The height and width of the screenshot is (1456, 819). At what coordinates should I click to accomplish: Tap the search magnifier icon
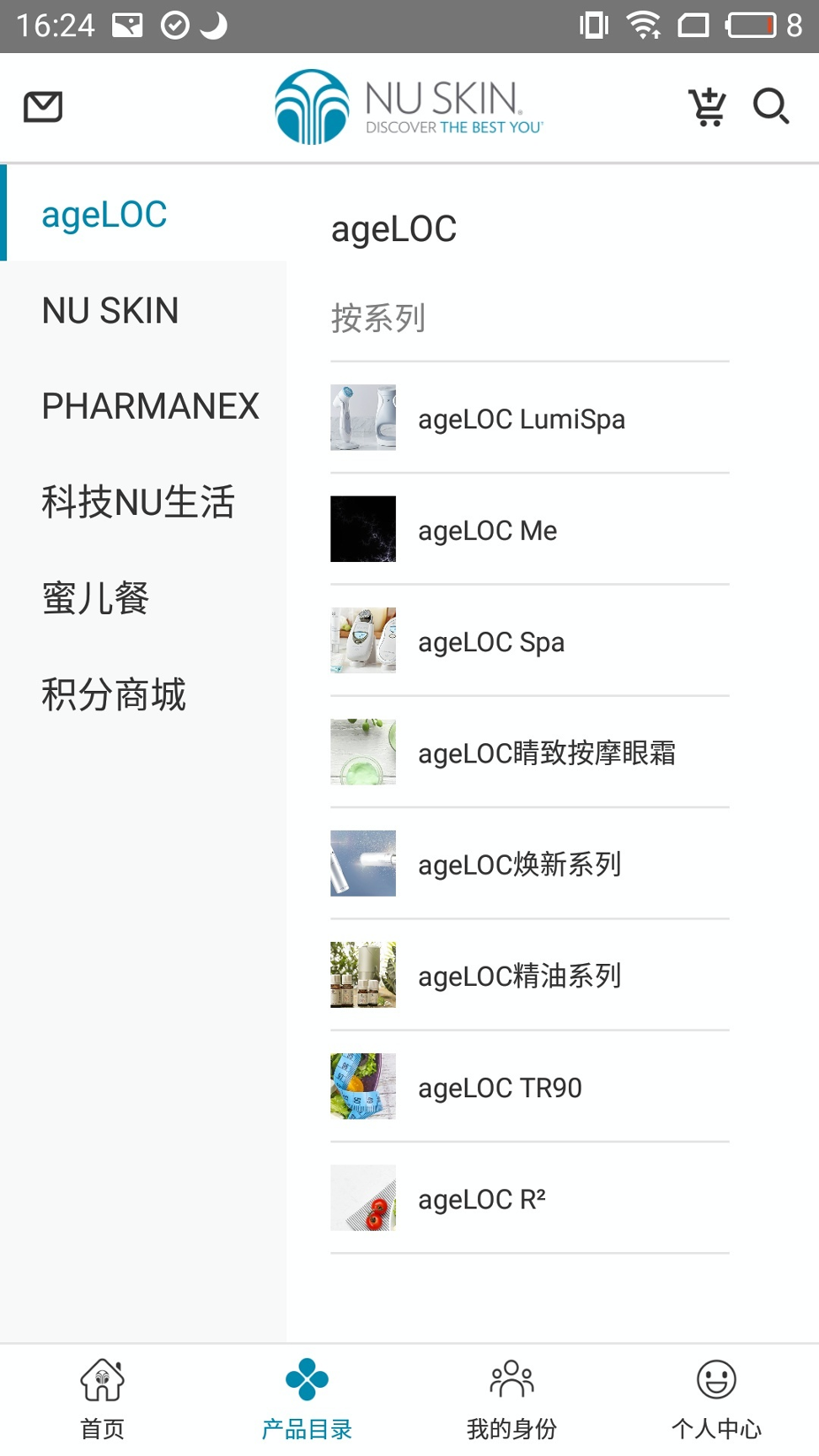point(771,107)
